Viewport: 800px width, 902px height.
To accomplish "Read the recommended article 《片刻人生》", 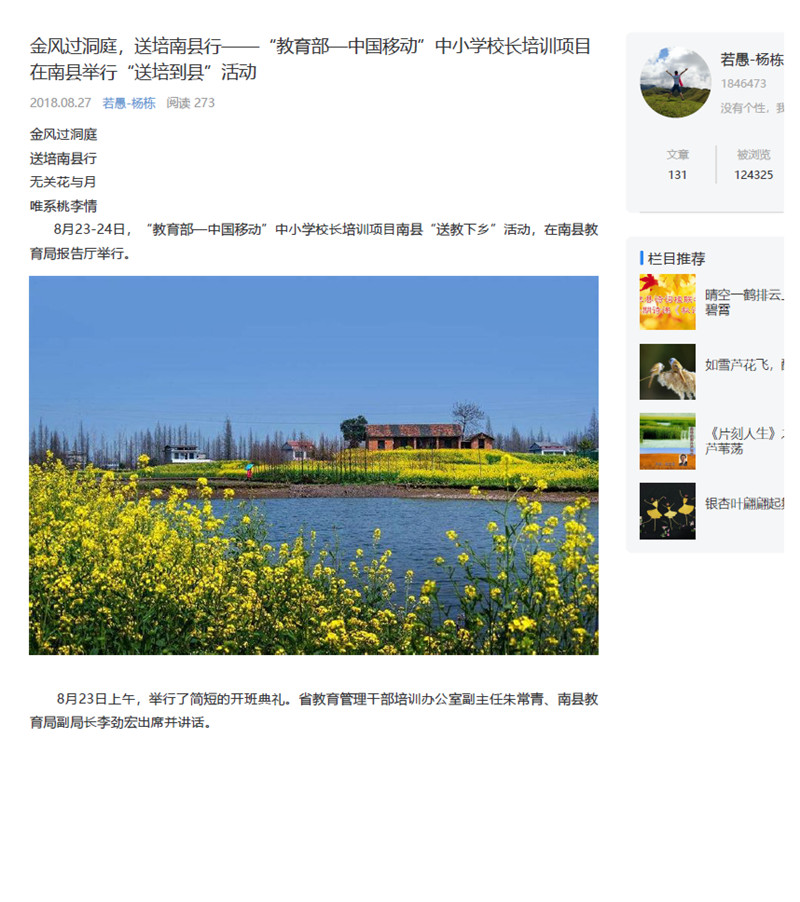I will pos(744,441).
